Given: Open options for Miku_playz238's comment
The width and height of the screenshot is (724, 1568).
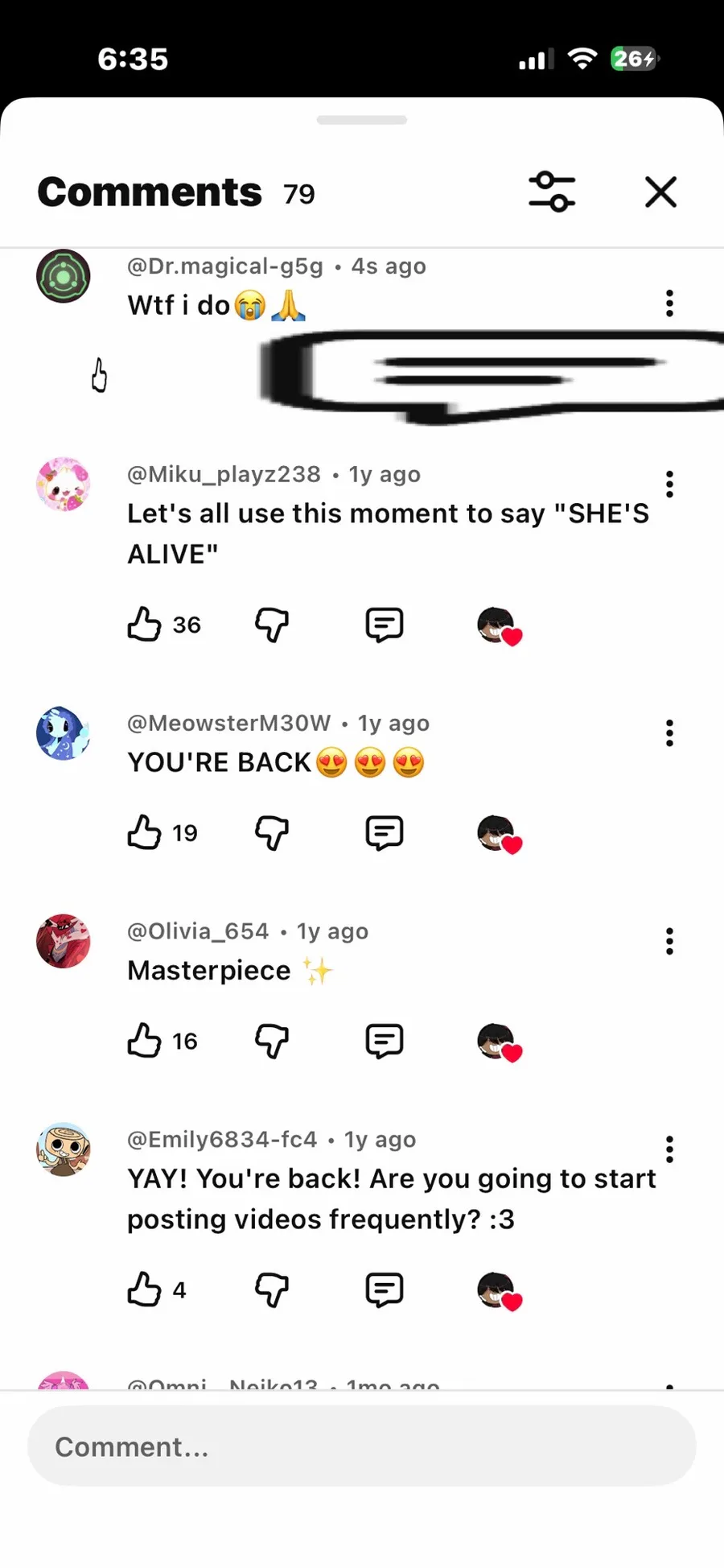Looking at the screenshot, I should point(668,485).
